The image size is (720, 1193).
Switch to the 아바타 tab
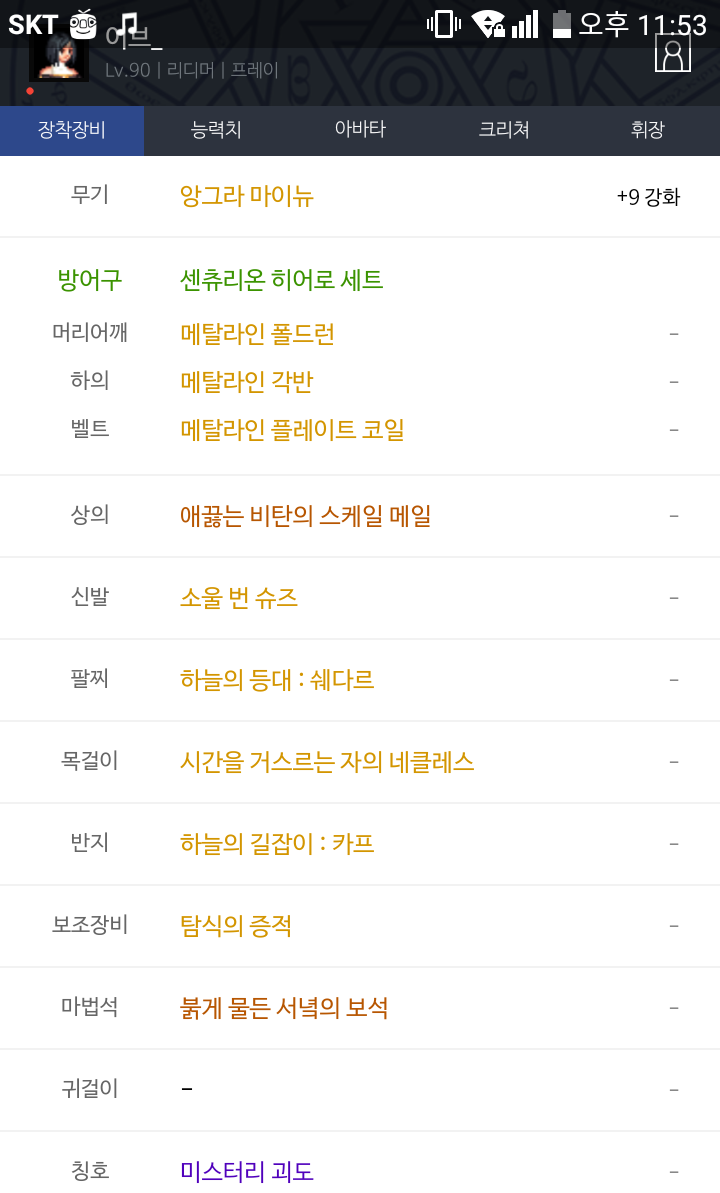pos(360,130)
